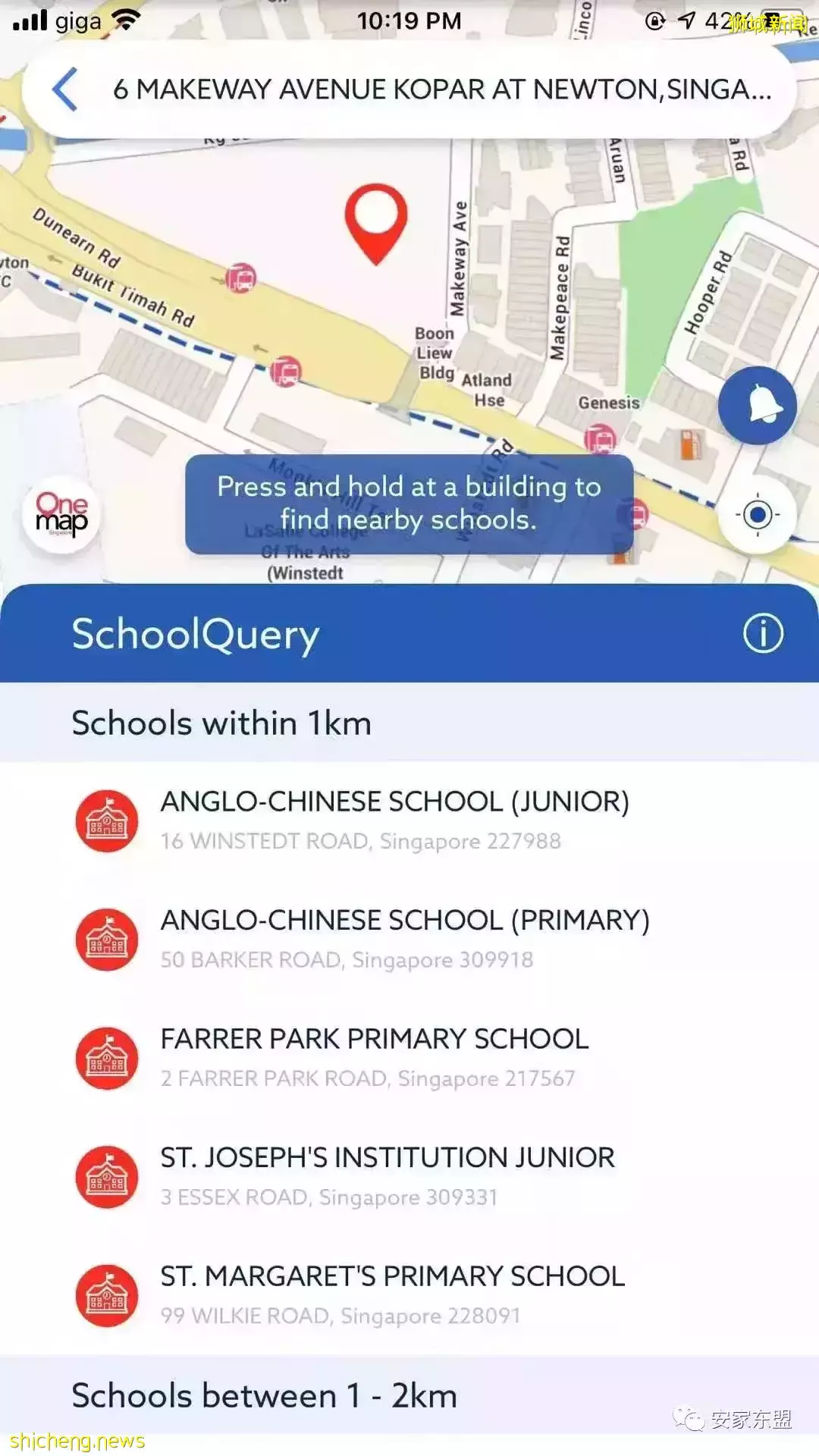
Task: Tap the red location pin on map
Action: tap(376, 224)
